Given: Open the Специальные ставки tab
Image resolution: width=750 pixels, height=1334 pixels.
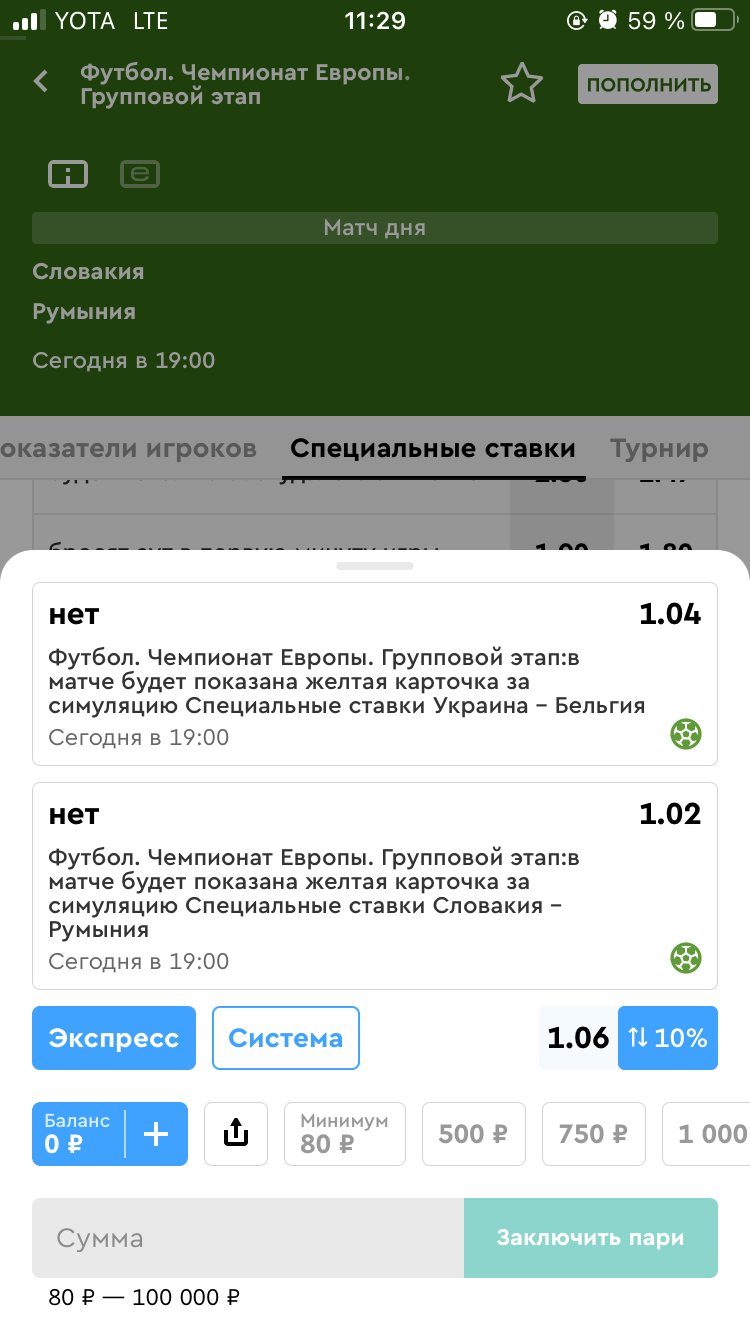Looking at the screenshot, I should 433,449.
